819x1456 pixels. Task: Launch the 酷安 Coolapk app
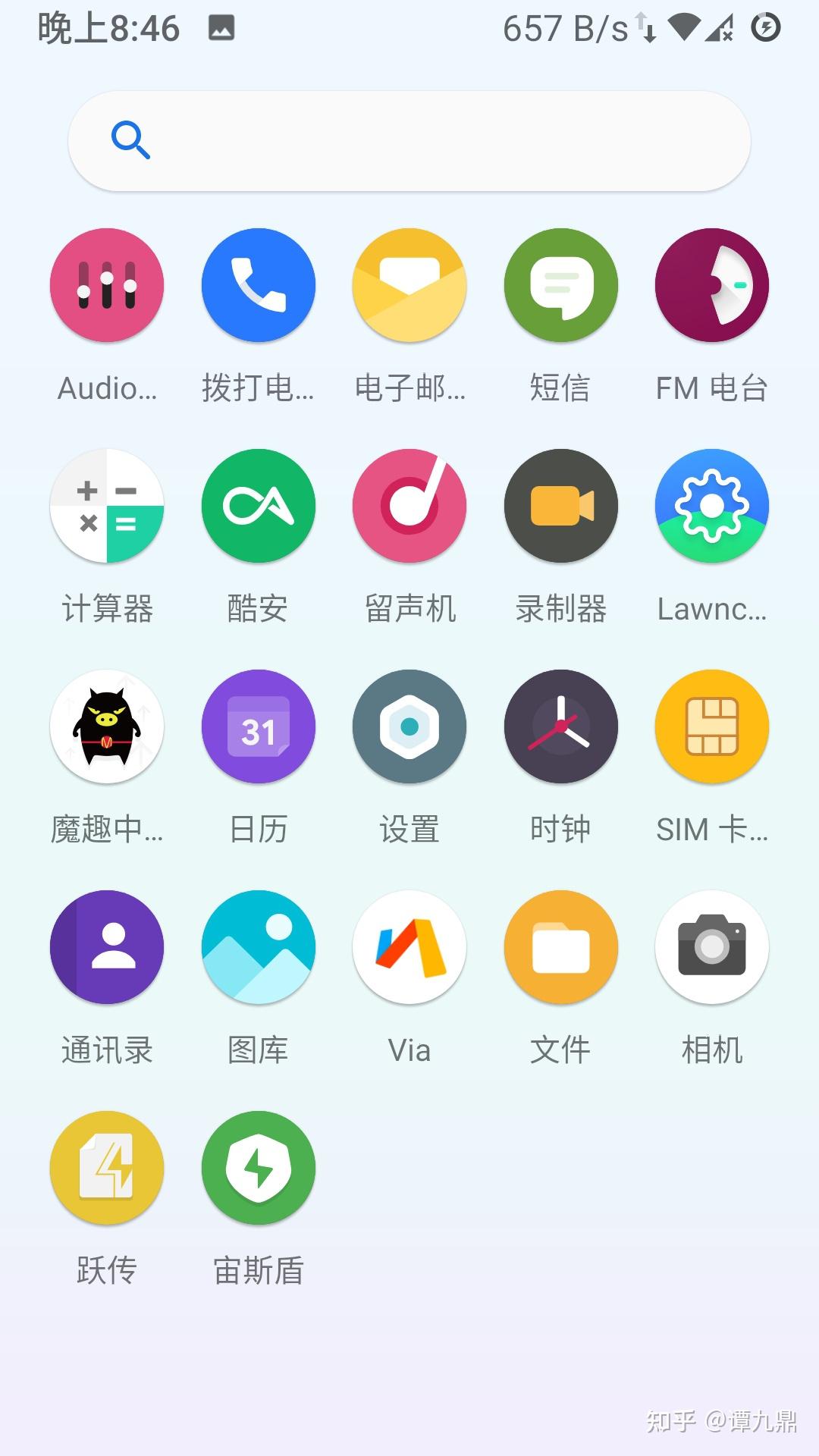click(258, 506)
